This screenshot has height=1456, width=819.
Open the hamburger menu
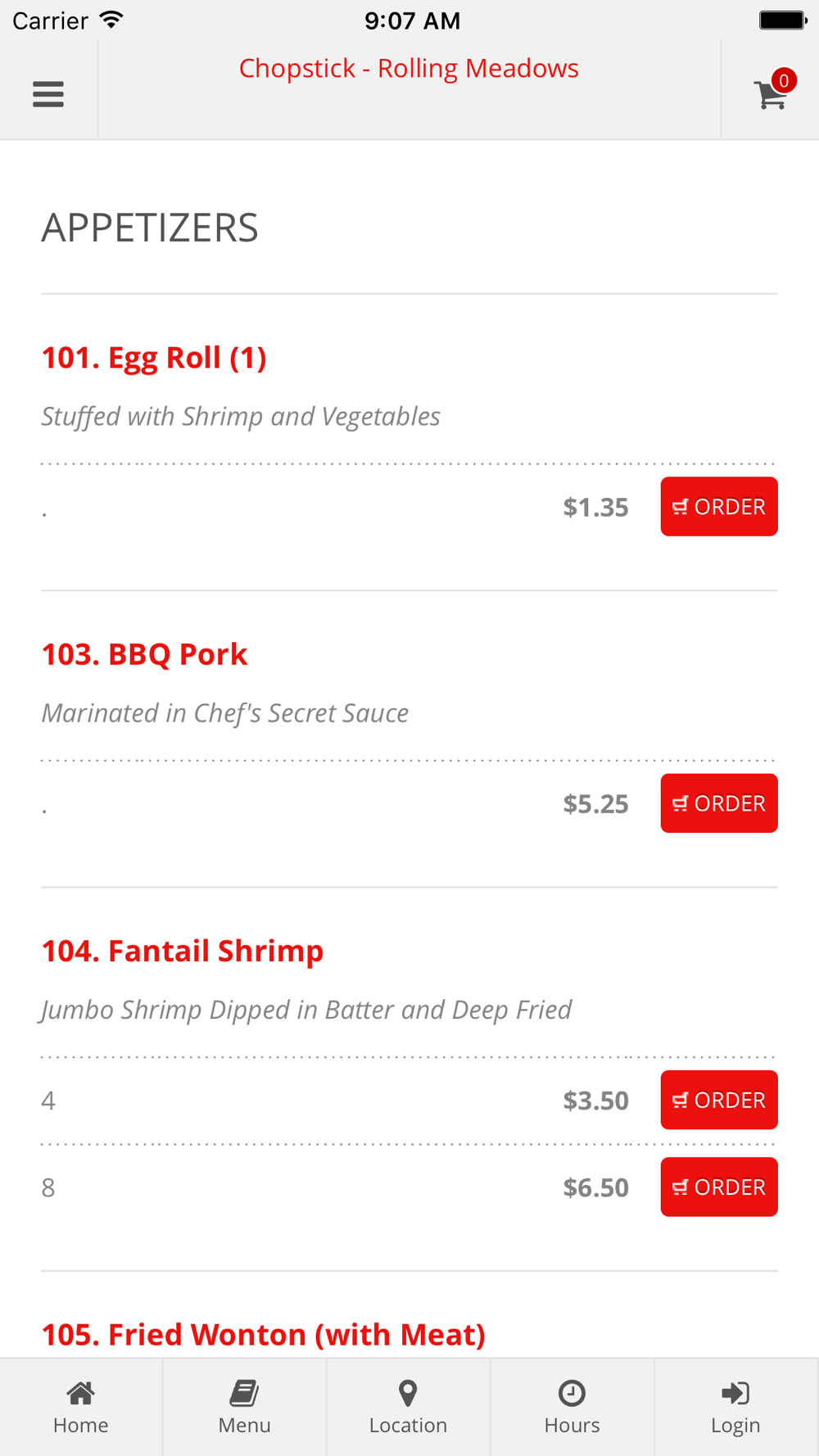click(48, 94)
